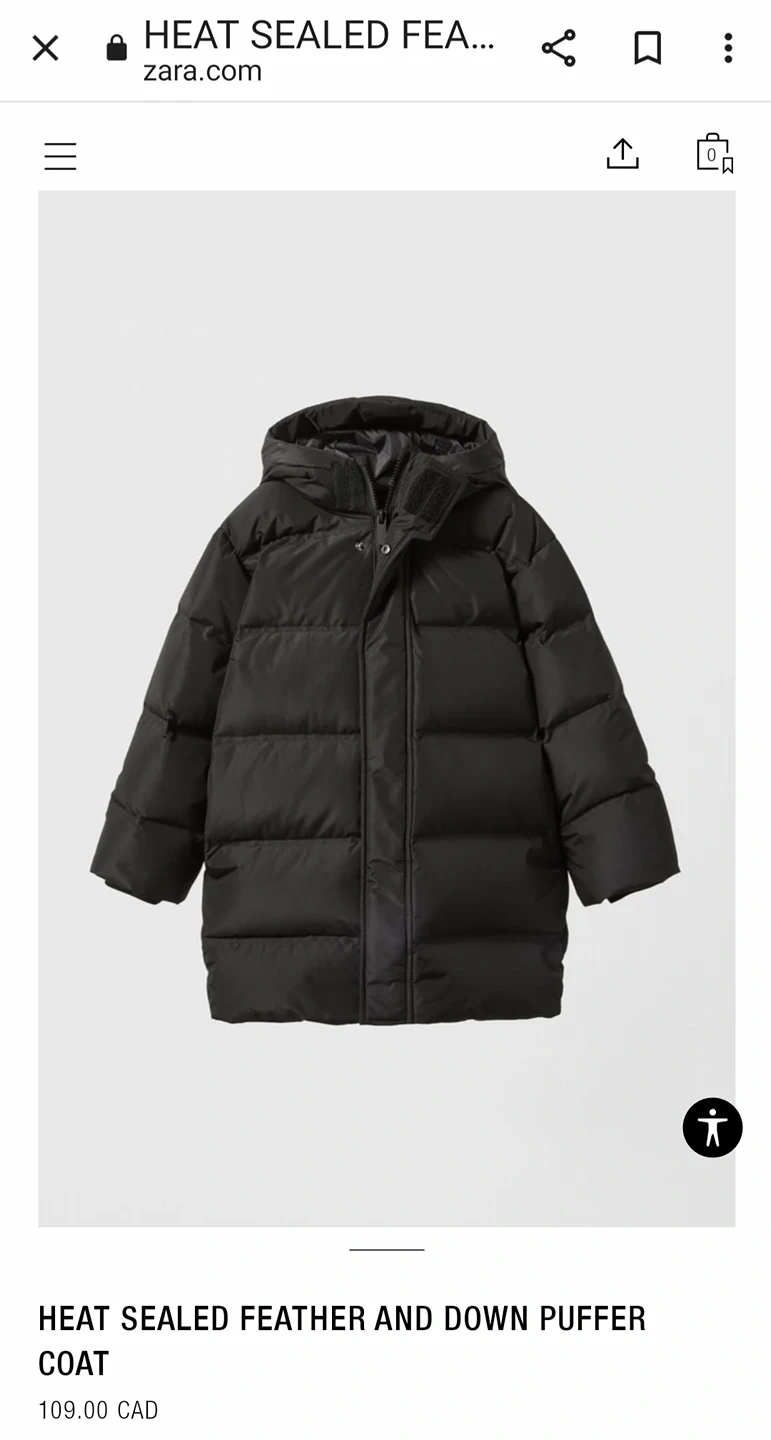
Task: Open the browser overflow menu
Action: pos(728,48)
